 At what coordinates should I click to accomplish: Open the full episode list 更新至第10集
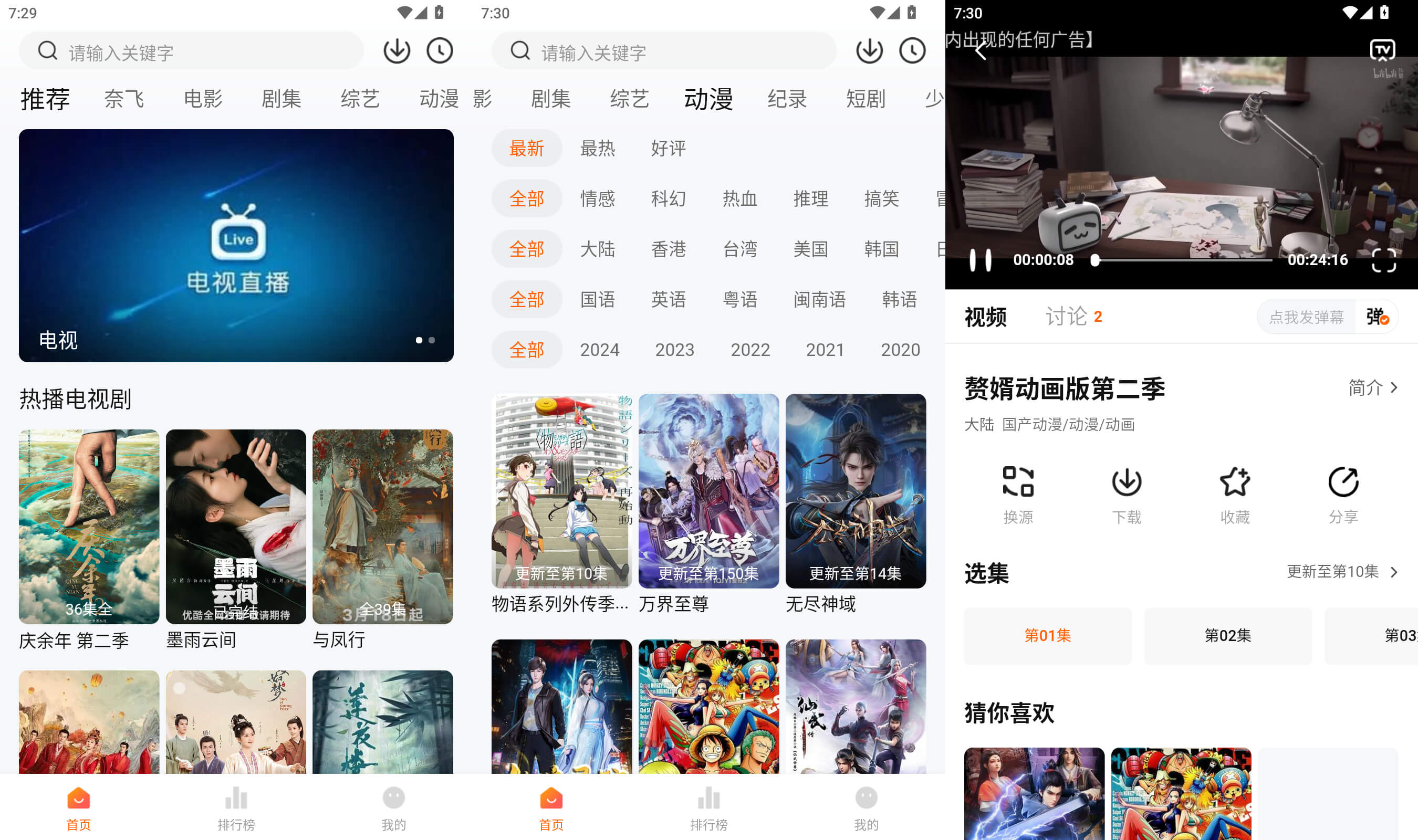tap(1341, 572)
